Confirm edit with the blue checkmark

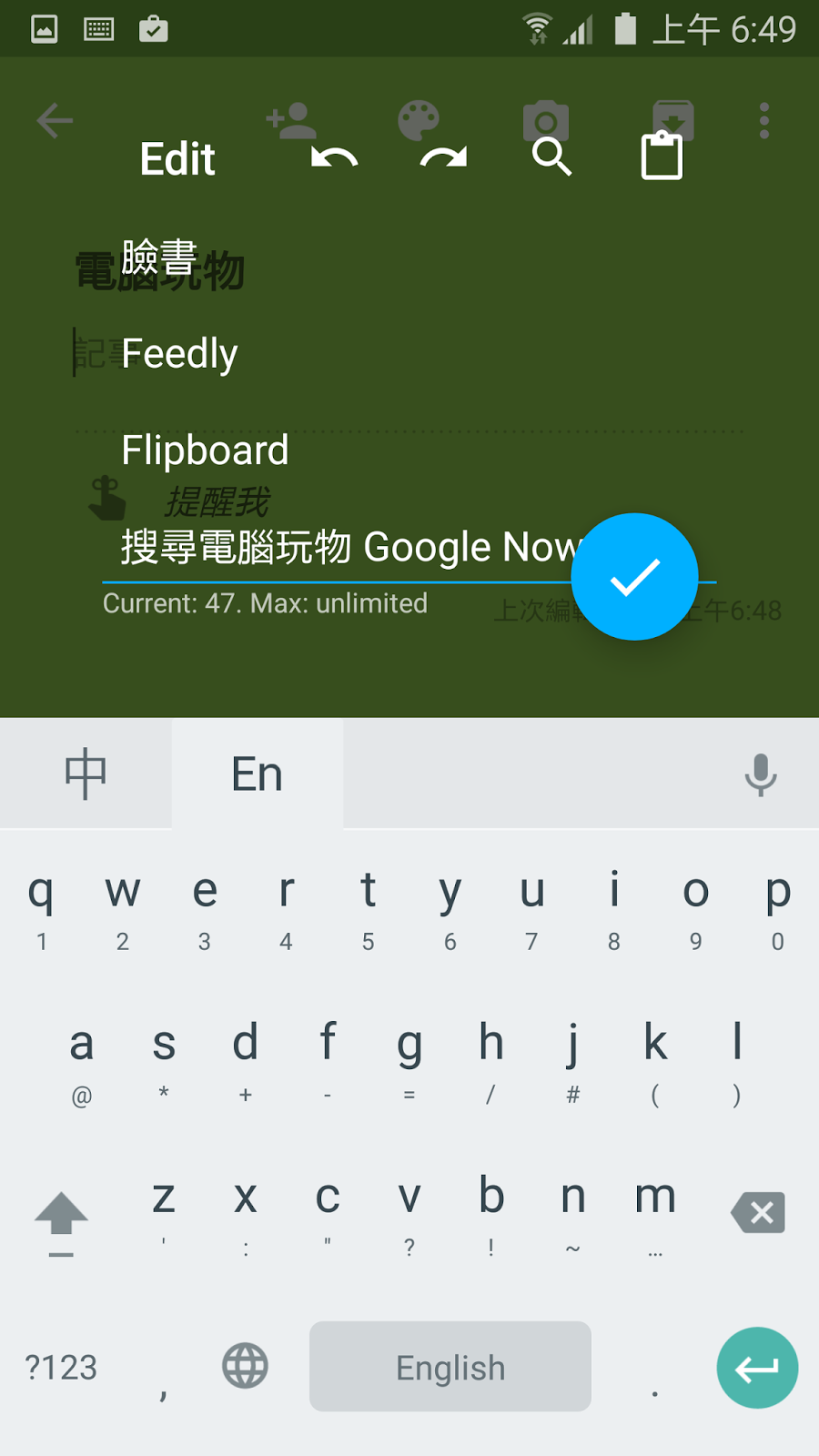(x=634, y=577)
